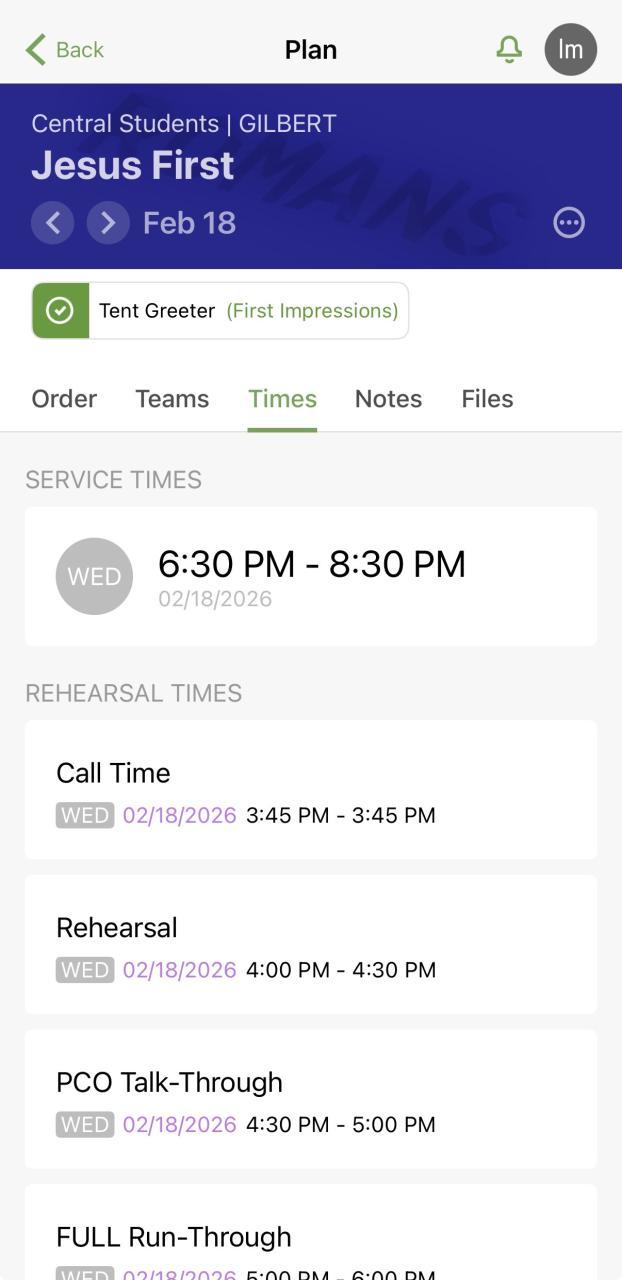Switch to the Teams tab

[x=172, y=399]
